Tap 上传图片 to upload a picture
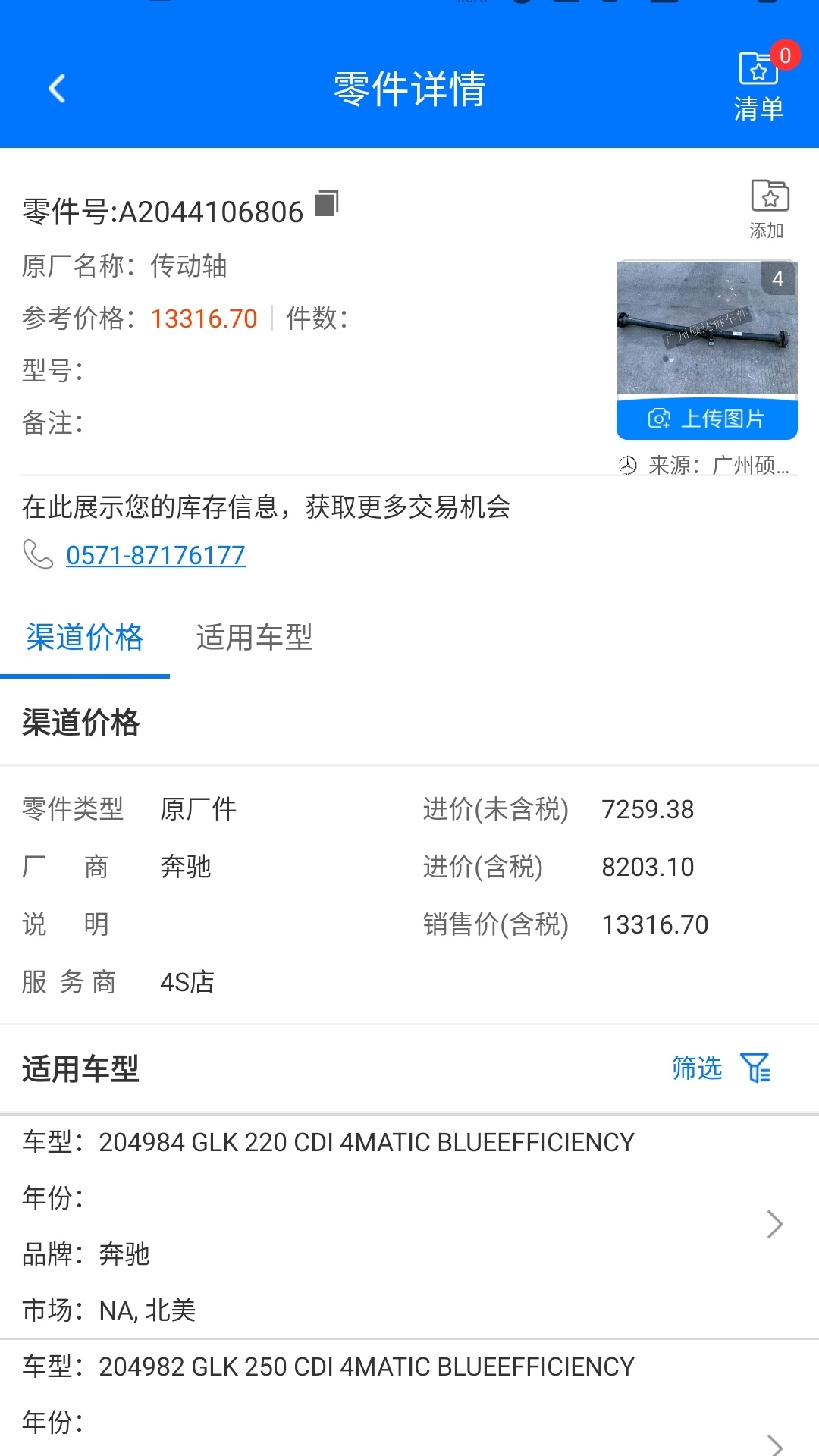Image resolution: width=819 pixels, height=1456 pixels. [706, 419]
